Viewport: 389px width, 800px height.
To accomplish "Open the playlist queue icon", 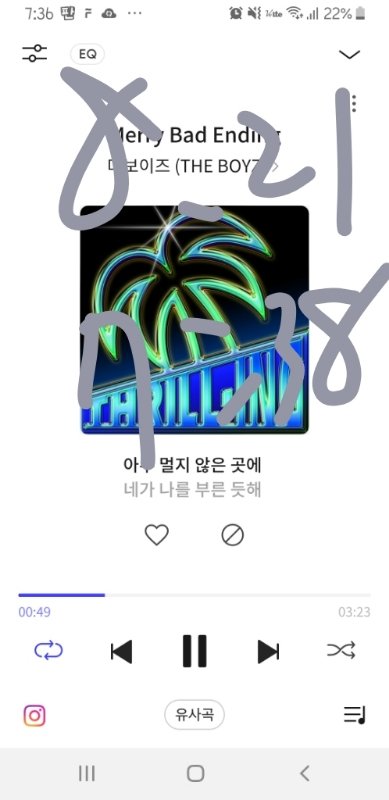I will [355, 715].
